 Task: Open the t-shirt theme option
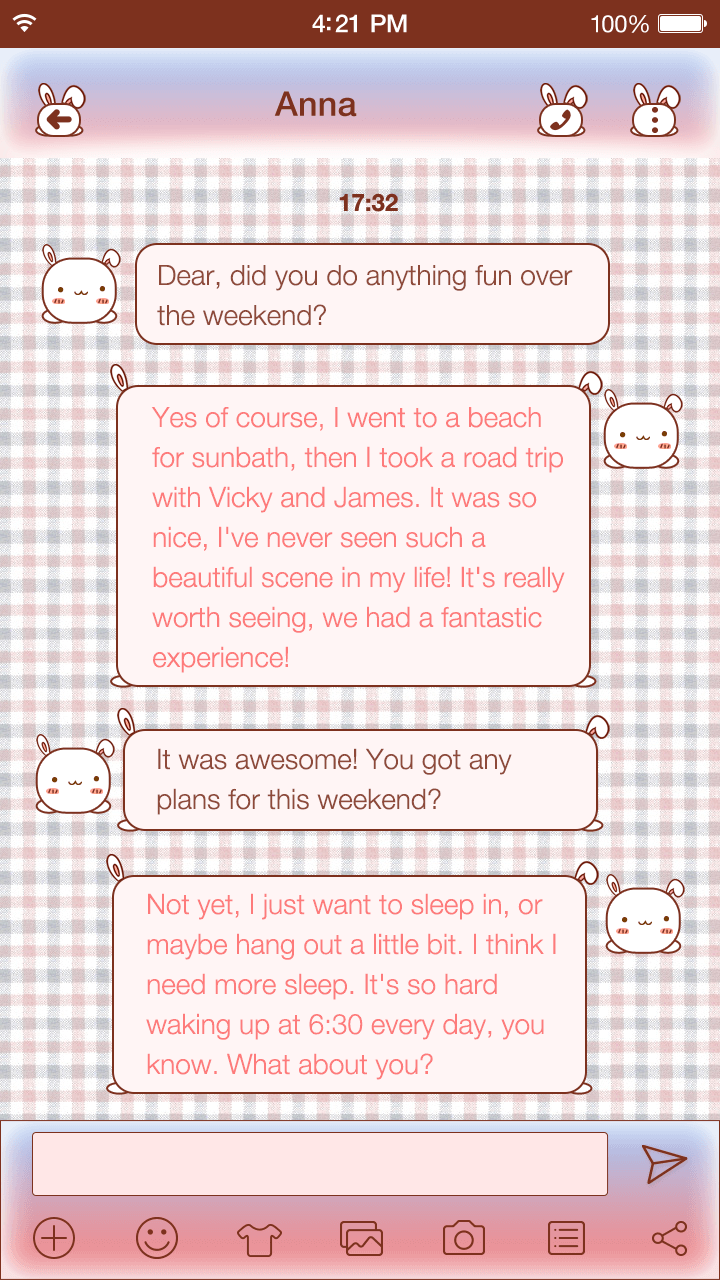point(259,1240)
